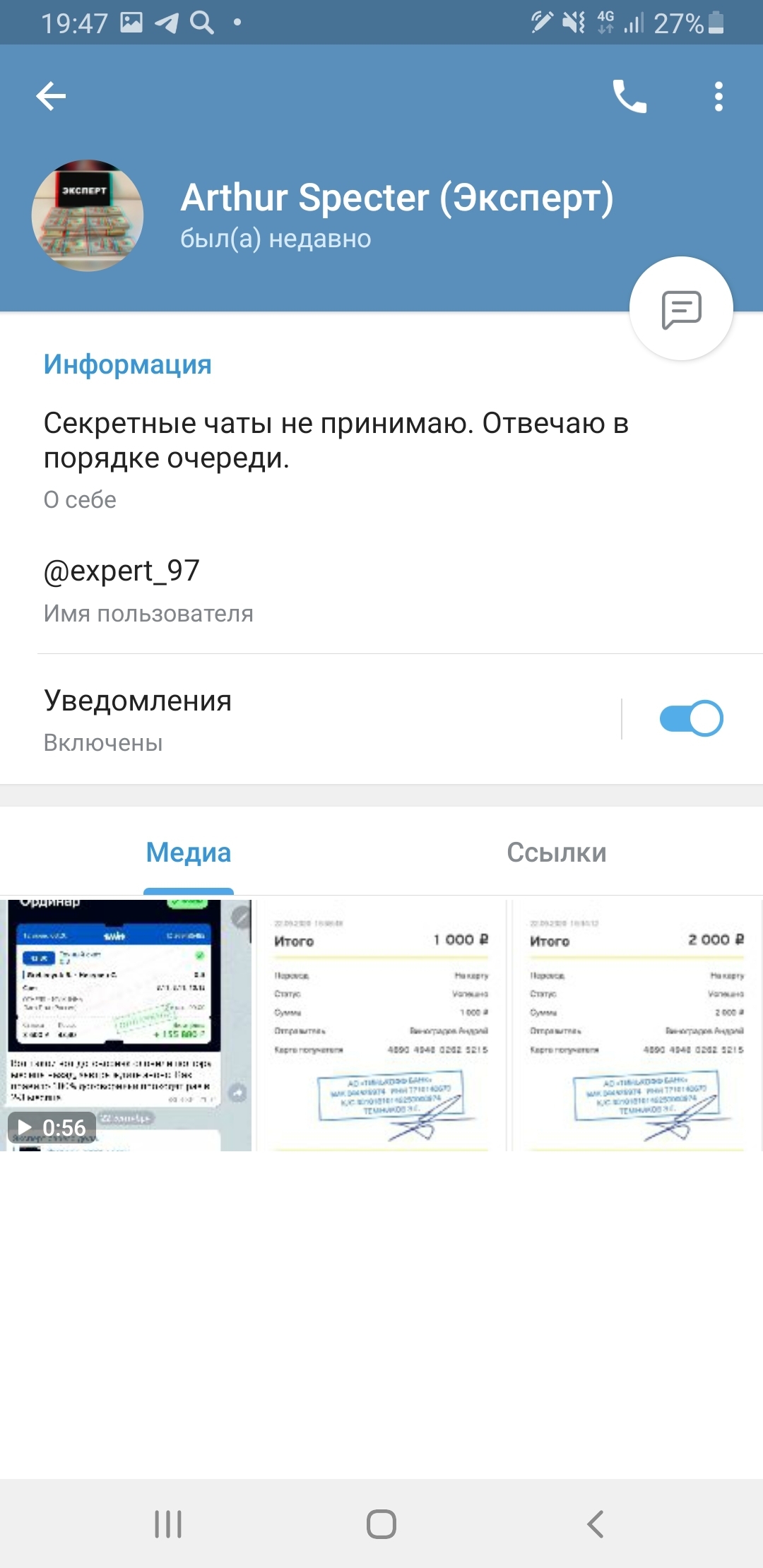Open the receipt image showing 2 000 ₽
The width and height of the screenshot is (763, 1568).
coord(637,1025)
